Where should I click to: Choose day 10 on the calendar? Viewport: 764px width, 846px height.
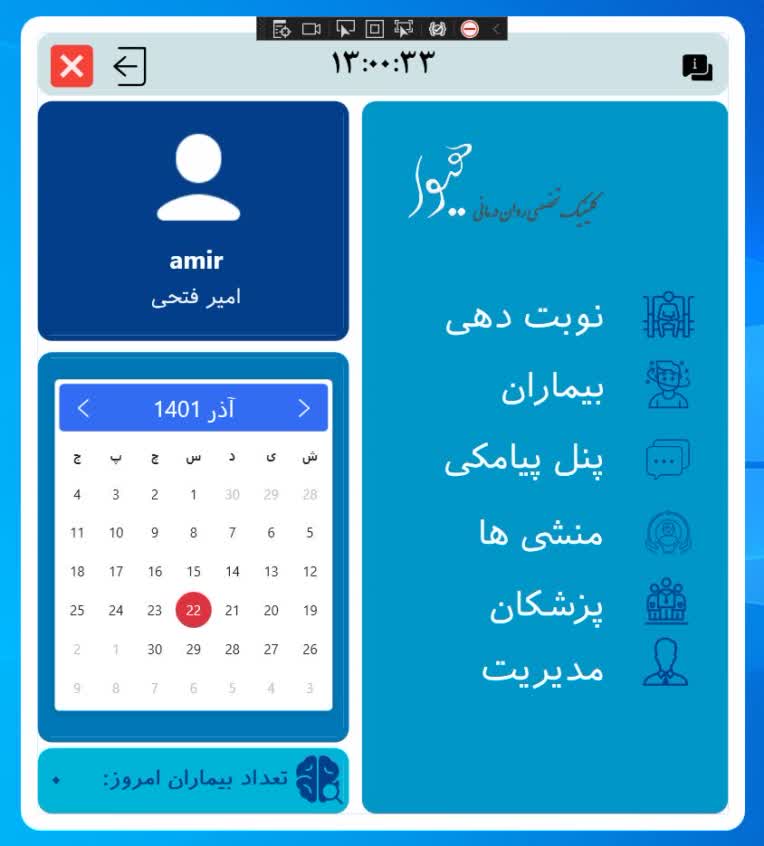click(x=116, y=533)
